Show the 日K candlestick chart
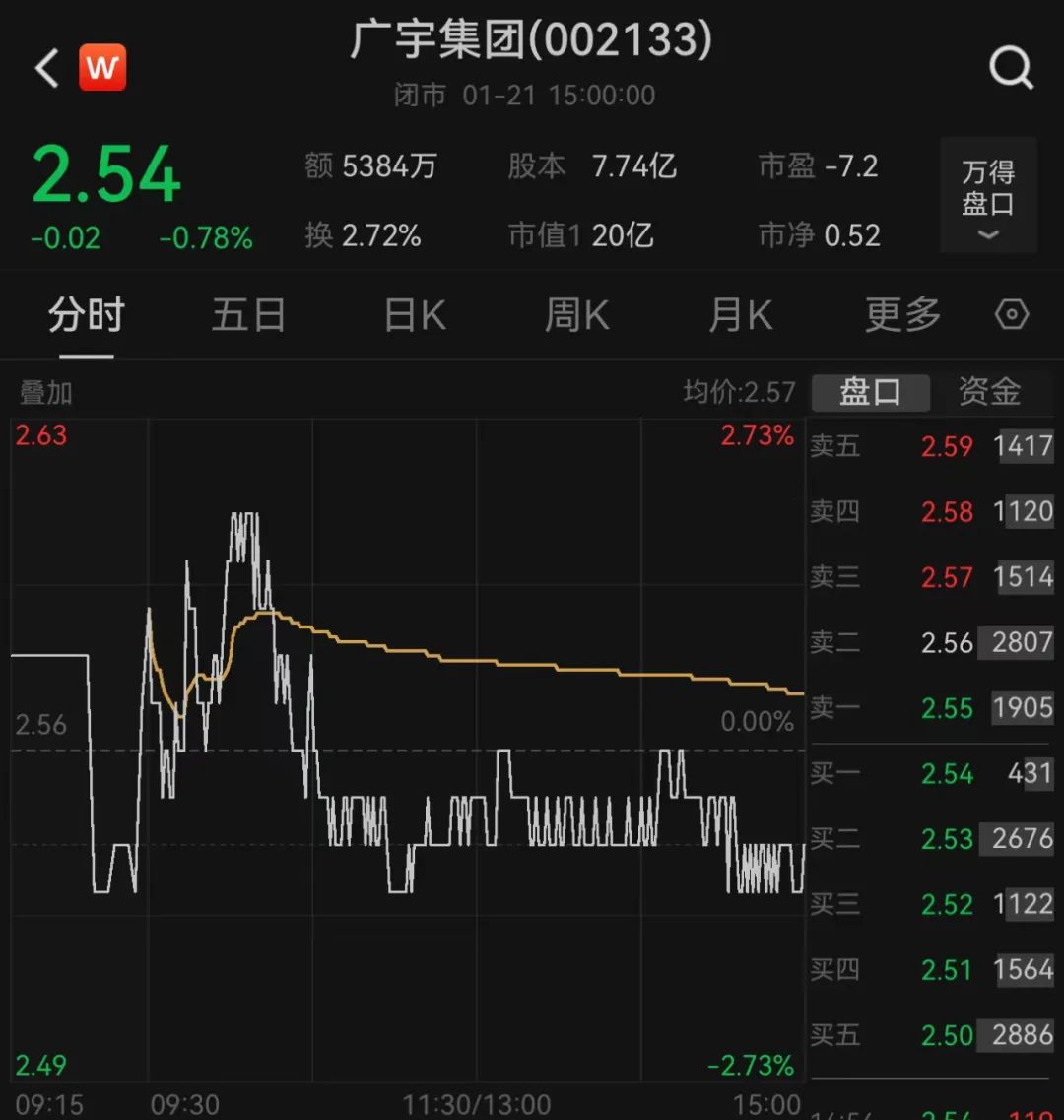The image size is (1064, 1120). pos(415,316)
